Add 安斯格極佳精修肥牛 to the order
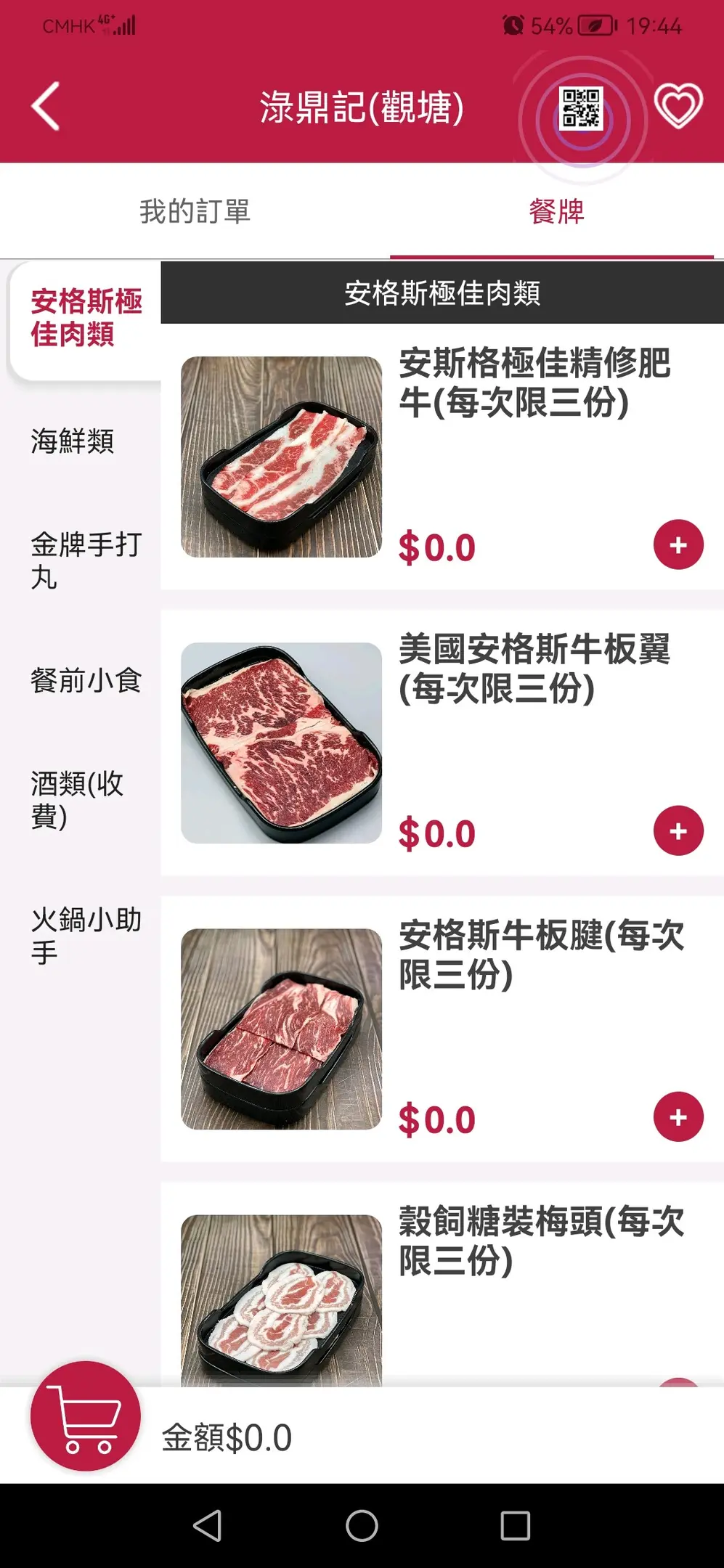724x1568 pixels. tap(678, 544)
